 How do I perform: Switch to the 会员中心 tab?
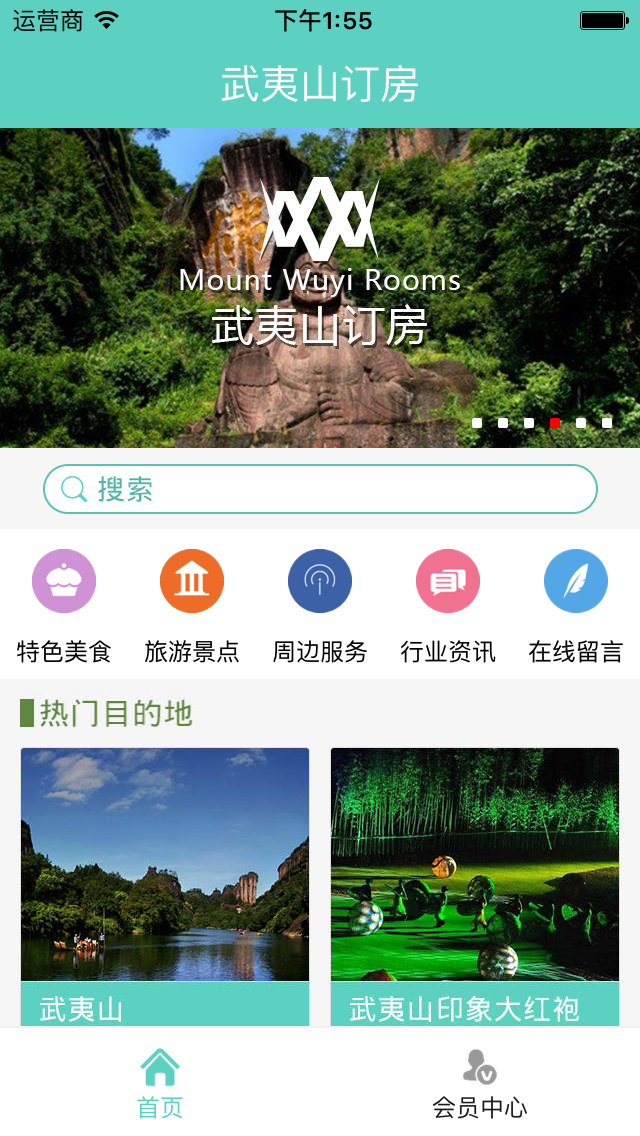pos(480,1082)
